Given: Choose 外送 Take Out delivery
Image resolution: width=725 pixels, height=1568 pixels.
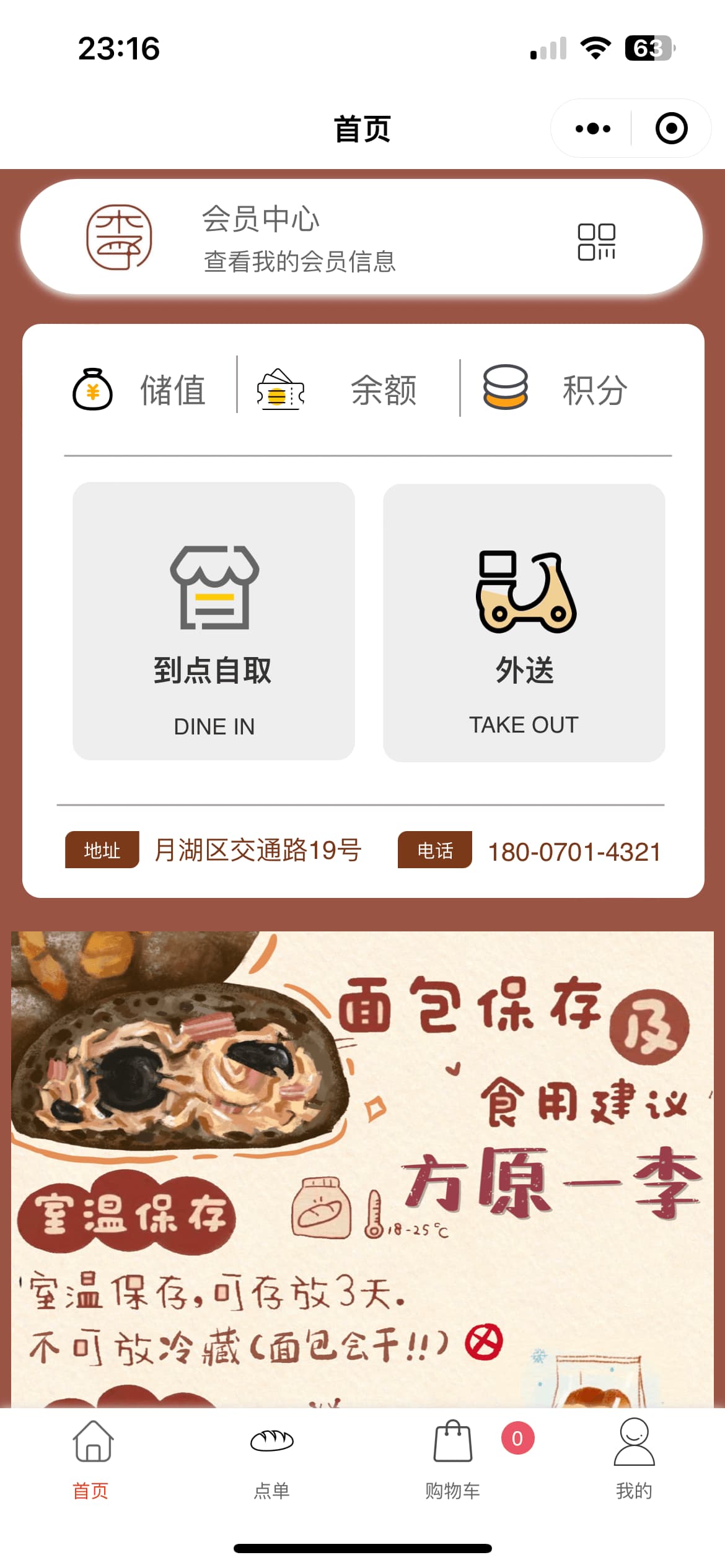Looking at the screenshot, I should point(524,622).
